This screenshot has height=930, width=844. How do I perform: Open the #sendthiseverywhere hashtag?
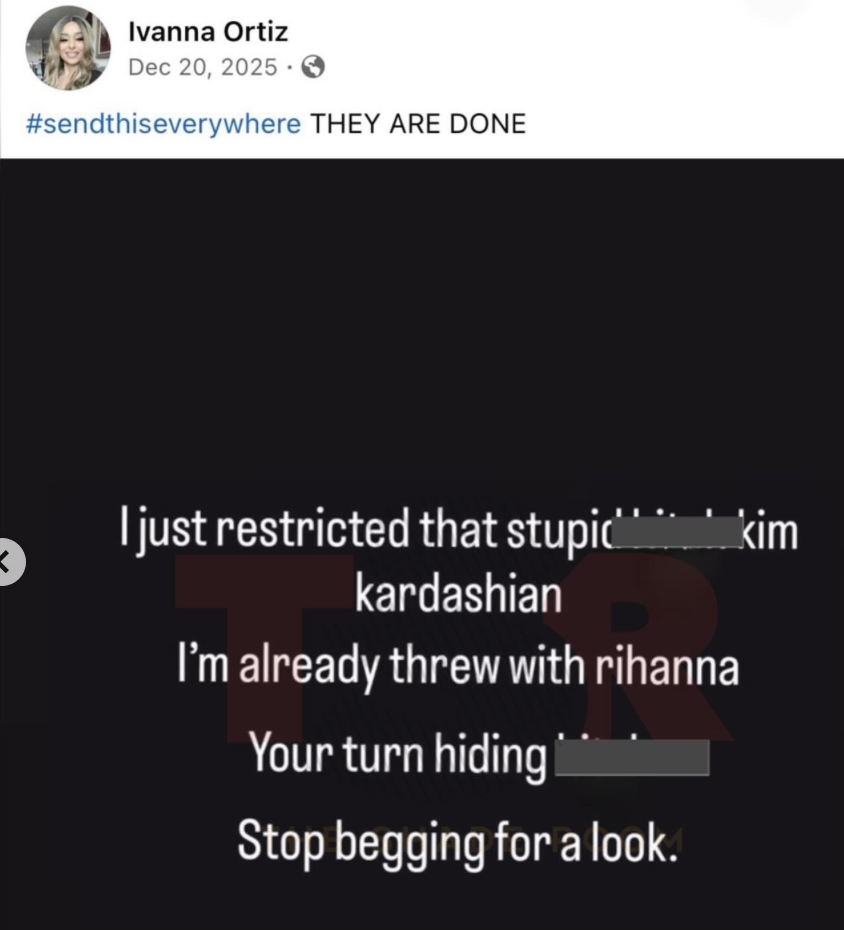point(161,124)
